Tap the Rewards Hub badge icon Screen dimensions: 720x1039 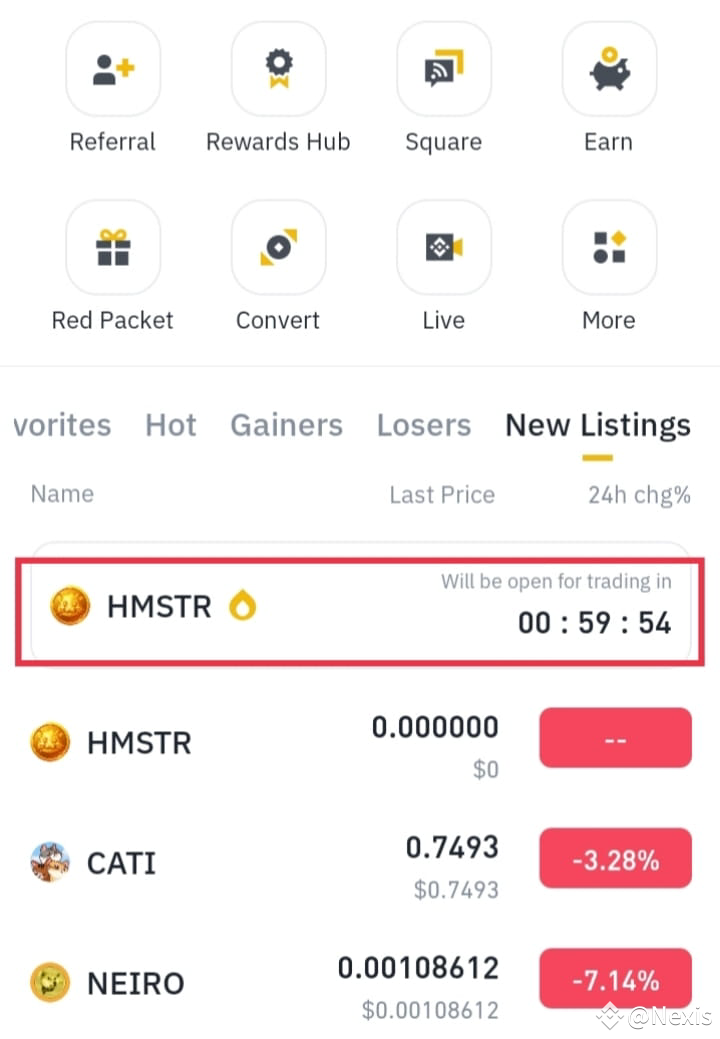click(x=278, y=68)
